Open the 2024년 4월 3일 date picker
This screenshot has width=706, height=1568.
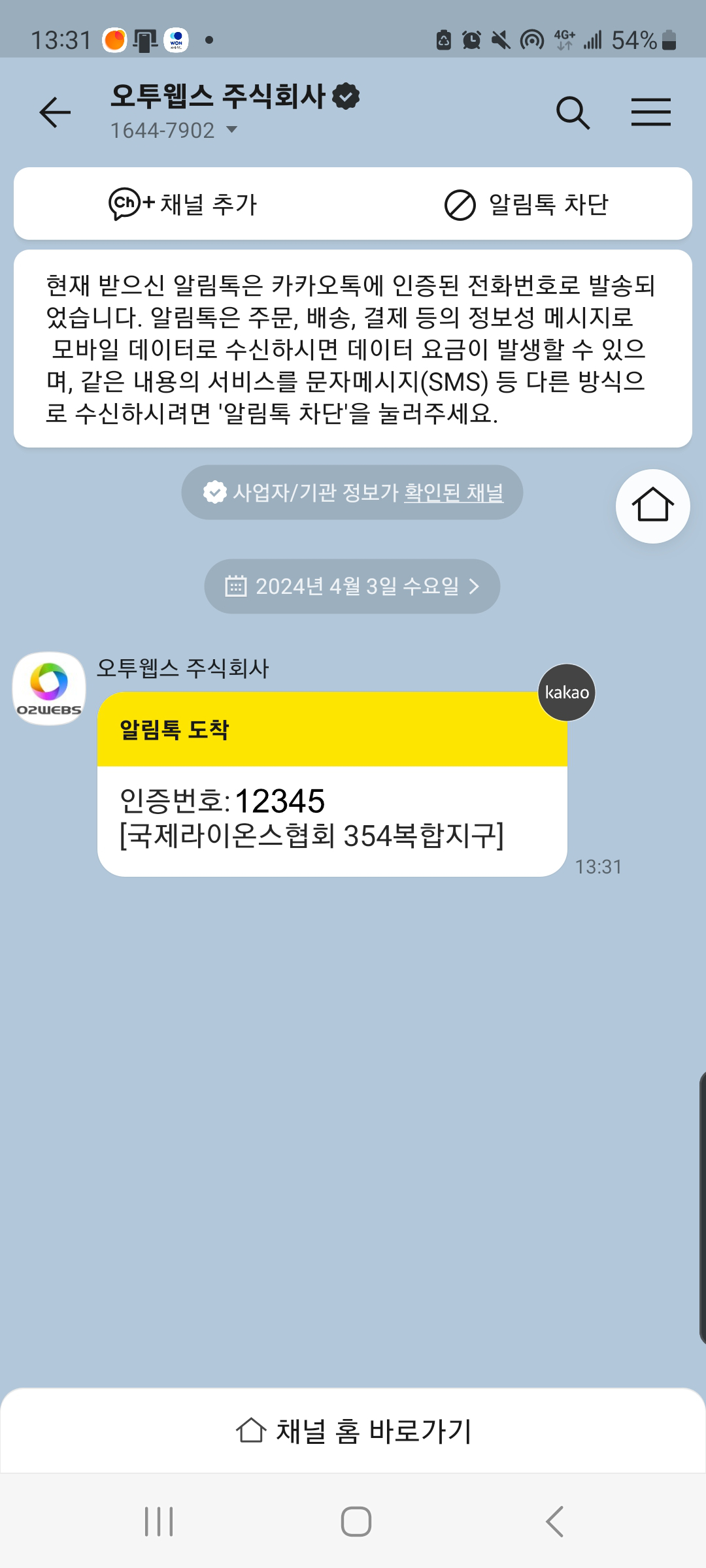click(x=352, y=586)
